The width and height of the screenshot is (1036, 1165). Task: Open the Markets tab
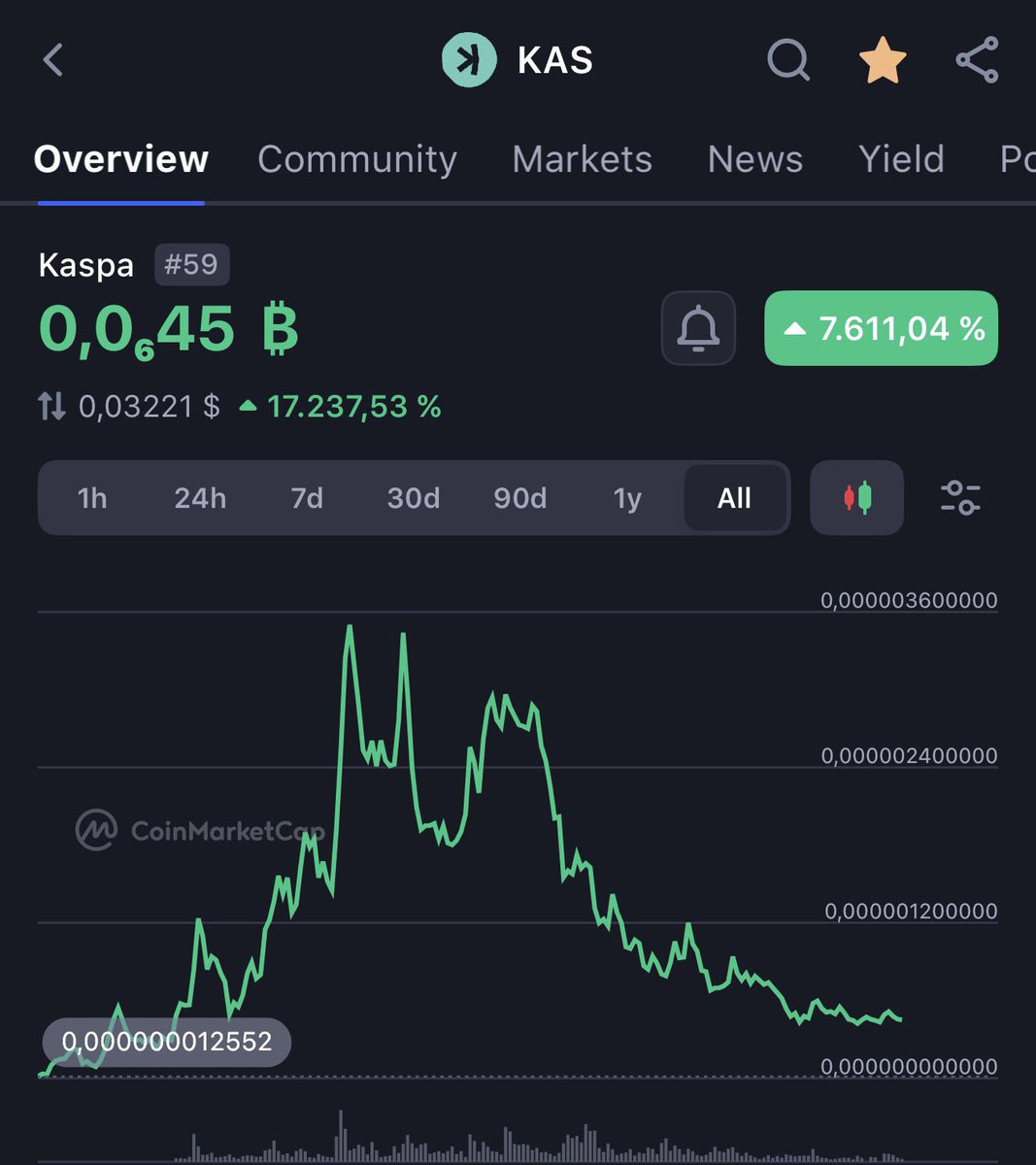pos(582,159)
